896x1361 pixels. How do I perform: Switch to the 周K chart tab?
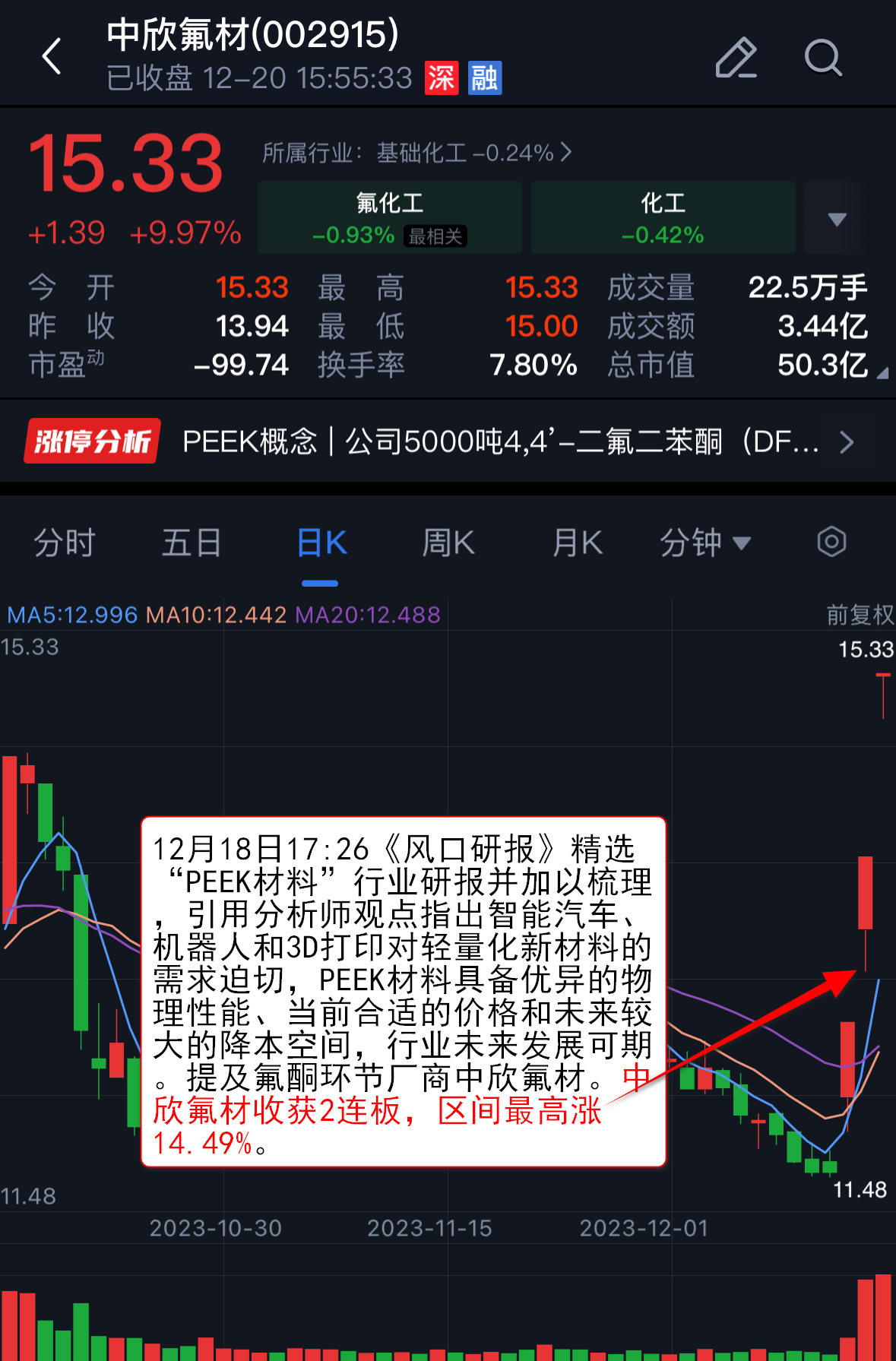click(x=448, y=543)
